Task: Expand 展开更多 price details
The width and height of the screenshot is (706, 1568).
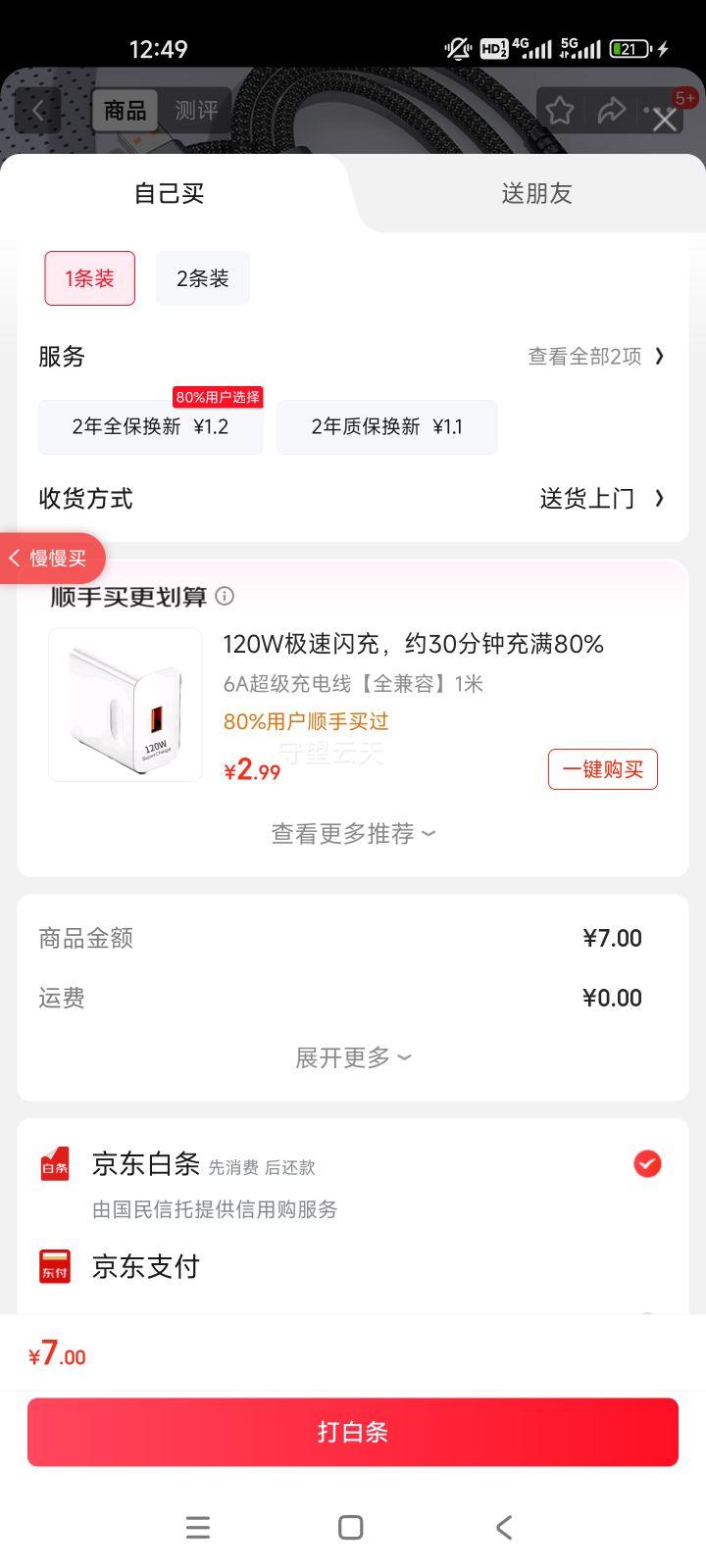Action: (x=351, y=1056)
